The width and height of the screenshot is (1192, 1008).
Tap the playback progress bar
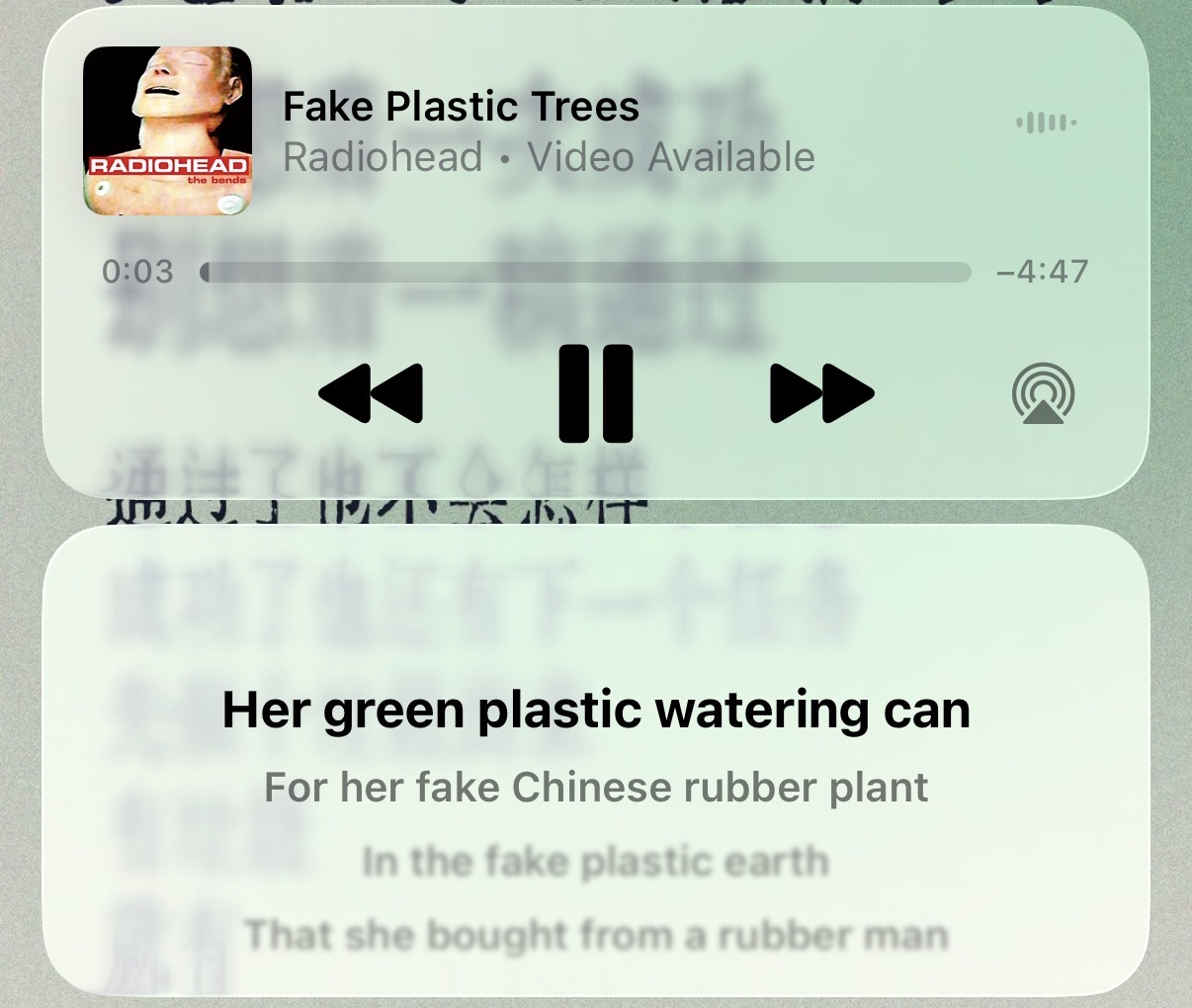point(585,273)
